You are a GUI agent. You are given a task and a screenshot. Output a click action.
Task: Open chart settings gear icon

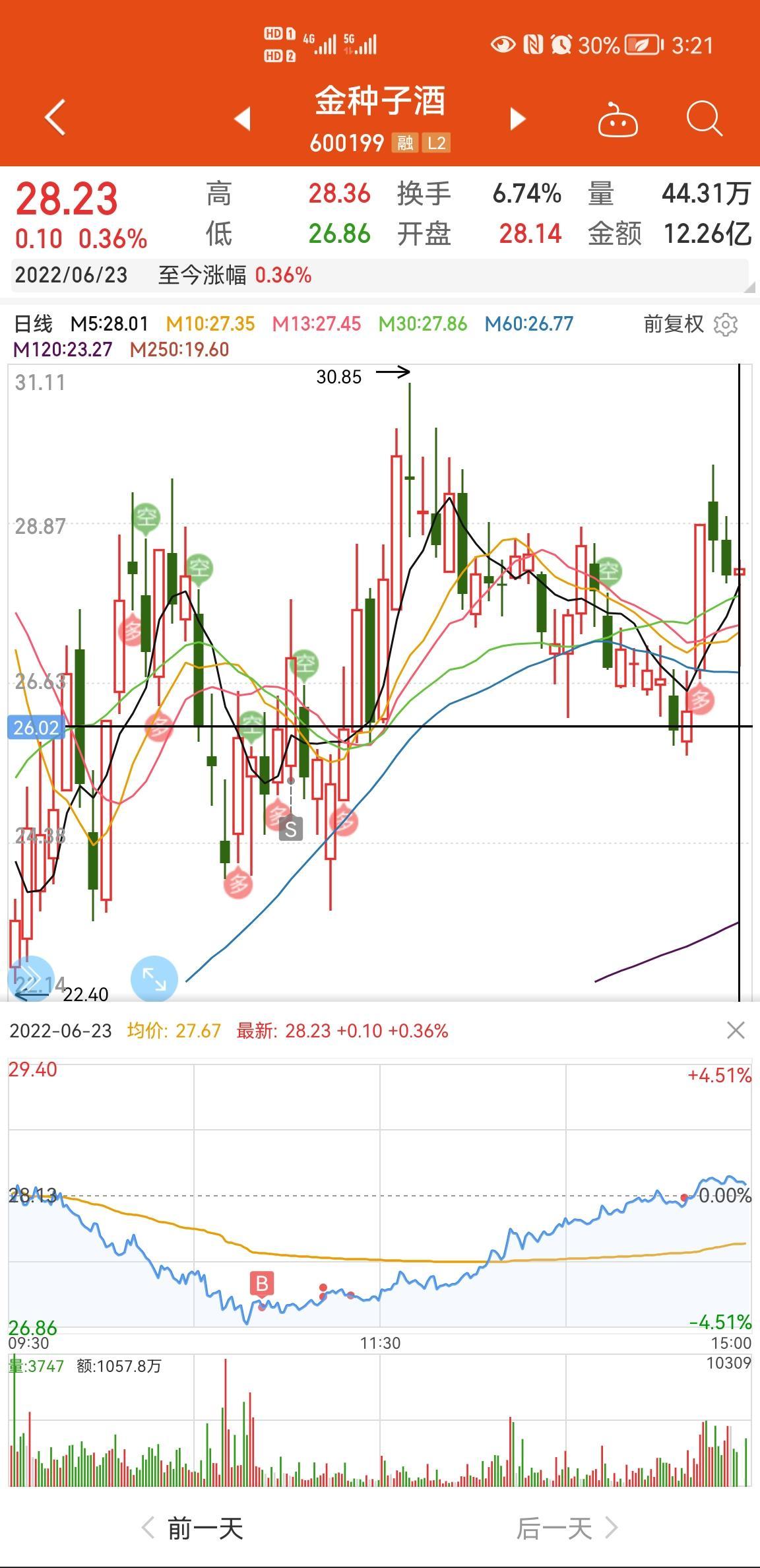point(726,325)
